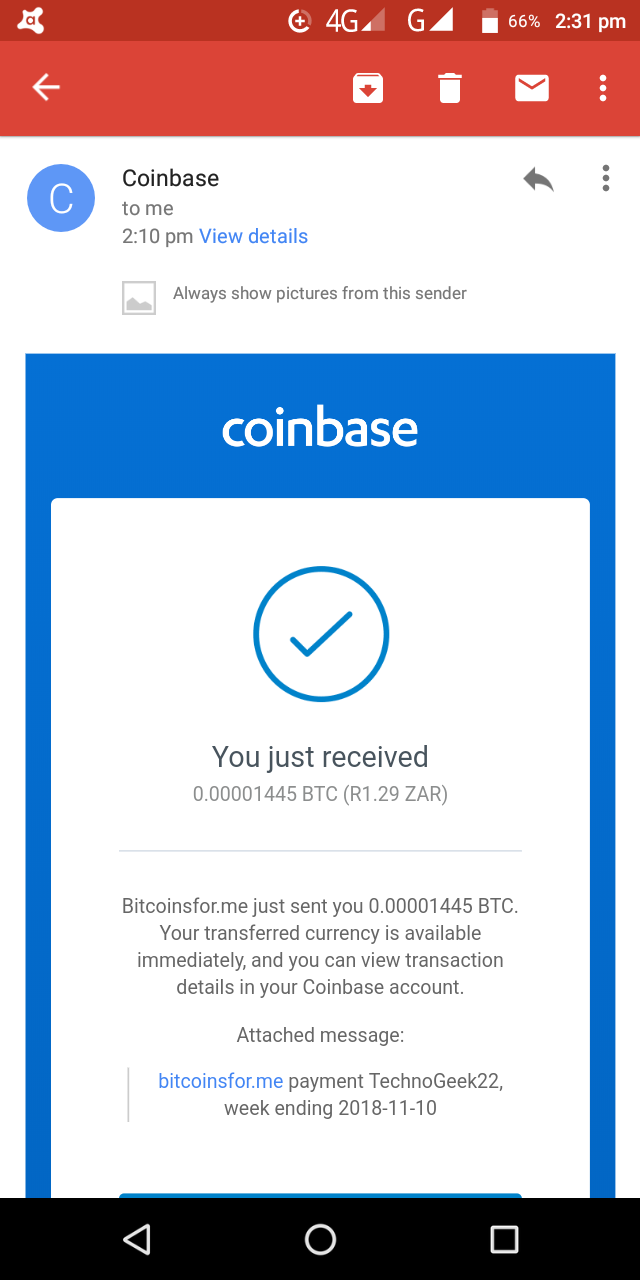The width and height of the screenshot is (640, 1280).
Task: Mark this email as unread
Action: point(532,88)
